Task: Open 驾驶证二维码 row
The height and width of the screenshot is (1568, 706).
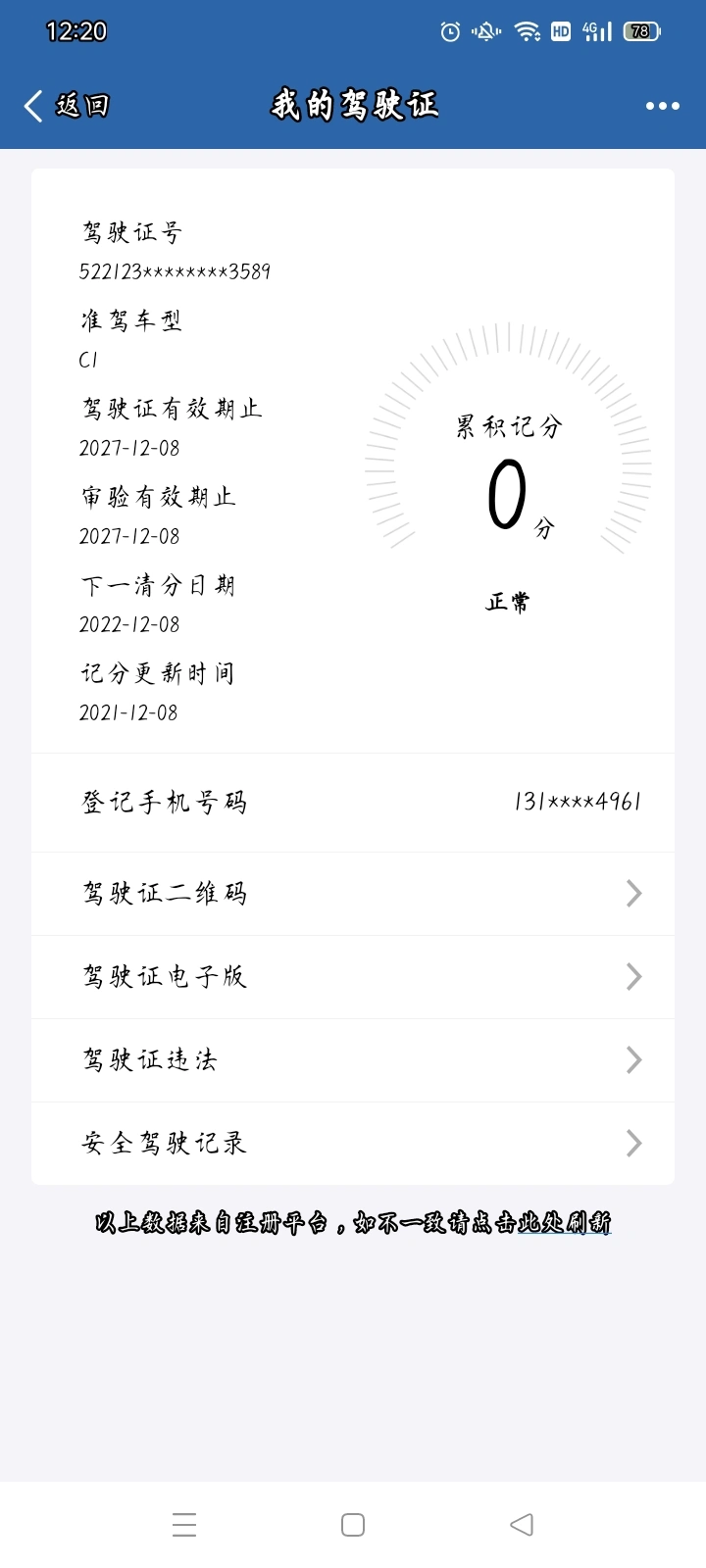Action: (353, 894)
